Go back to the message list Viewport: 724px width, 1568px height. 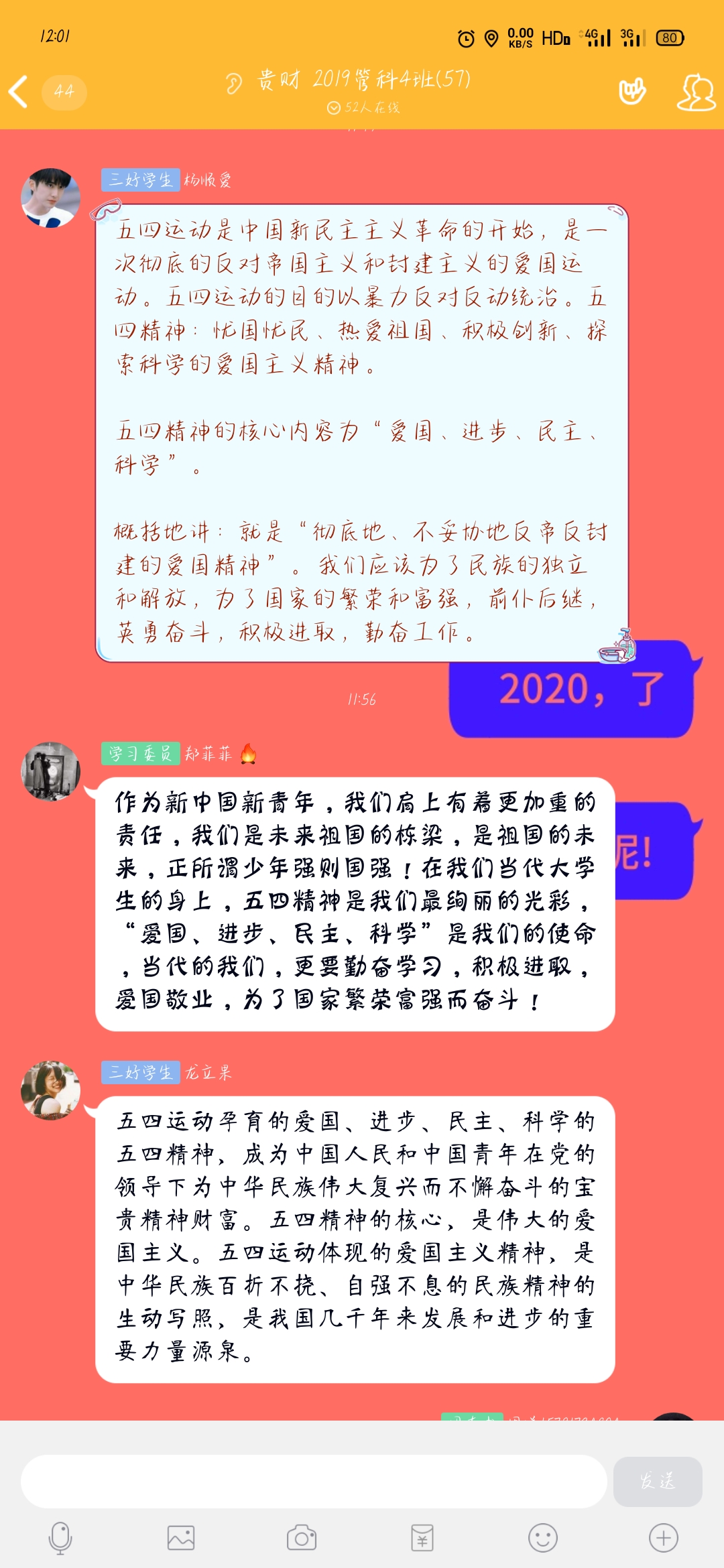click(x=20, y=92)
